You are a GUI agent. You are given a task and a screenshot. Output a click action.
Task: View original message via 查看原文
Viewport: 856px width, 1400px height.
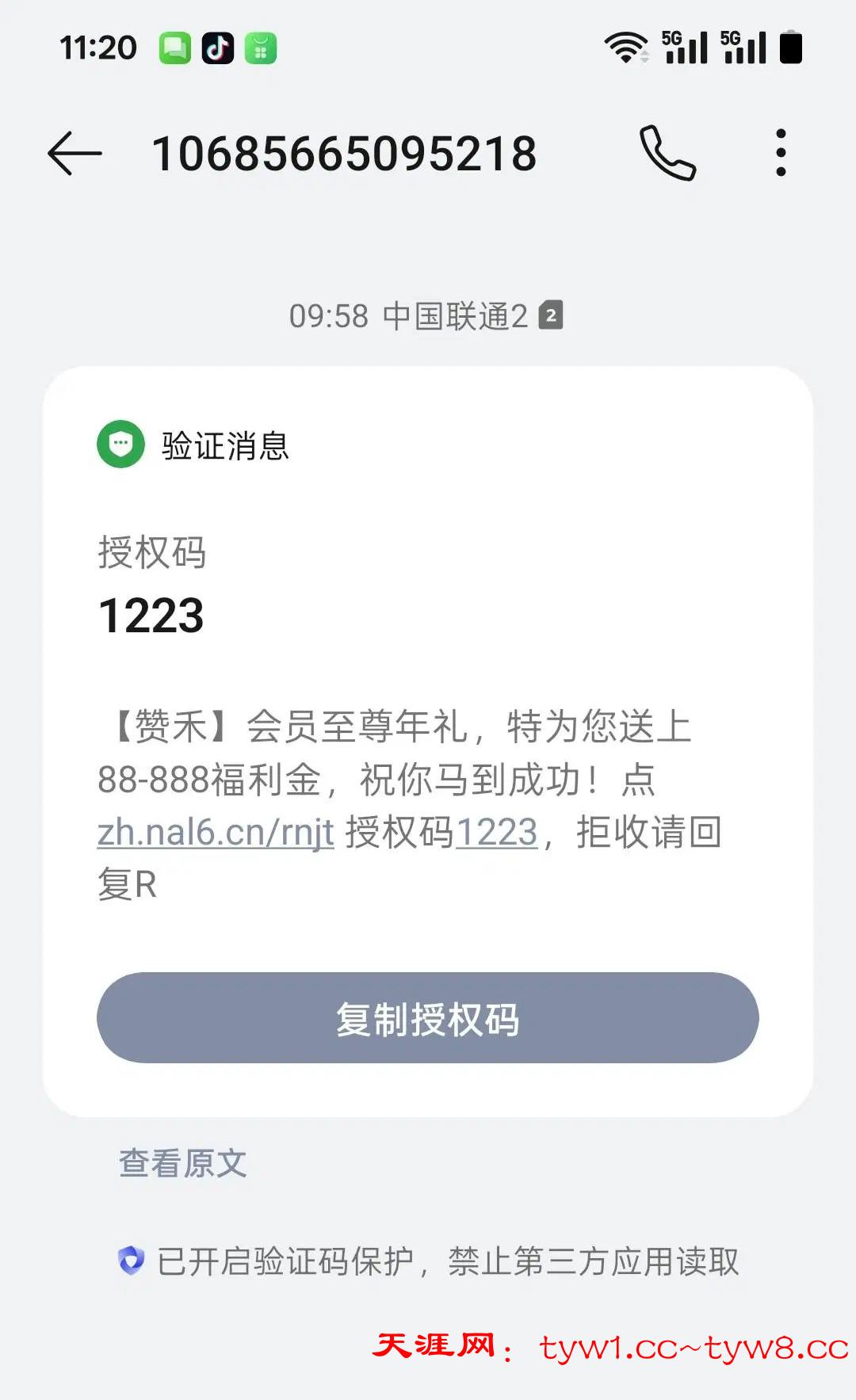point(183,1163)
